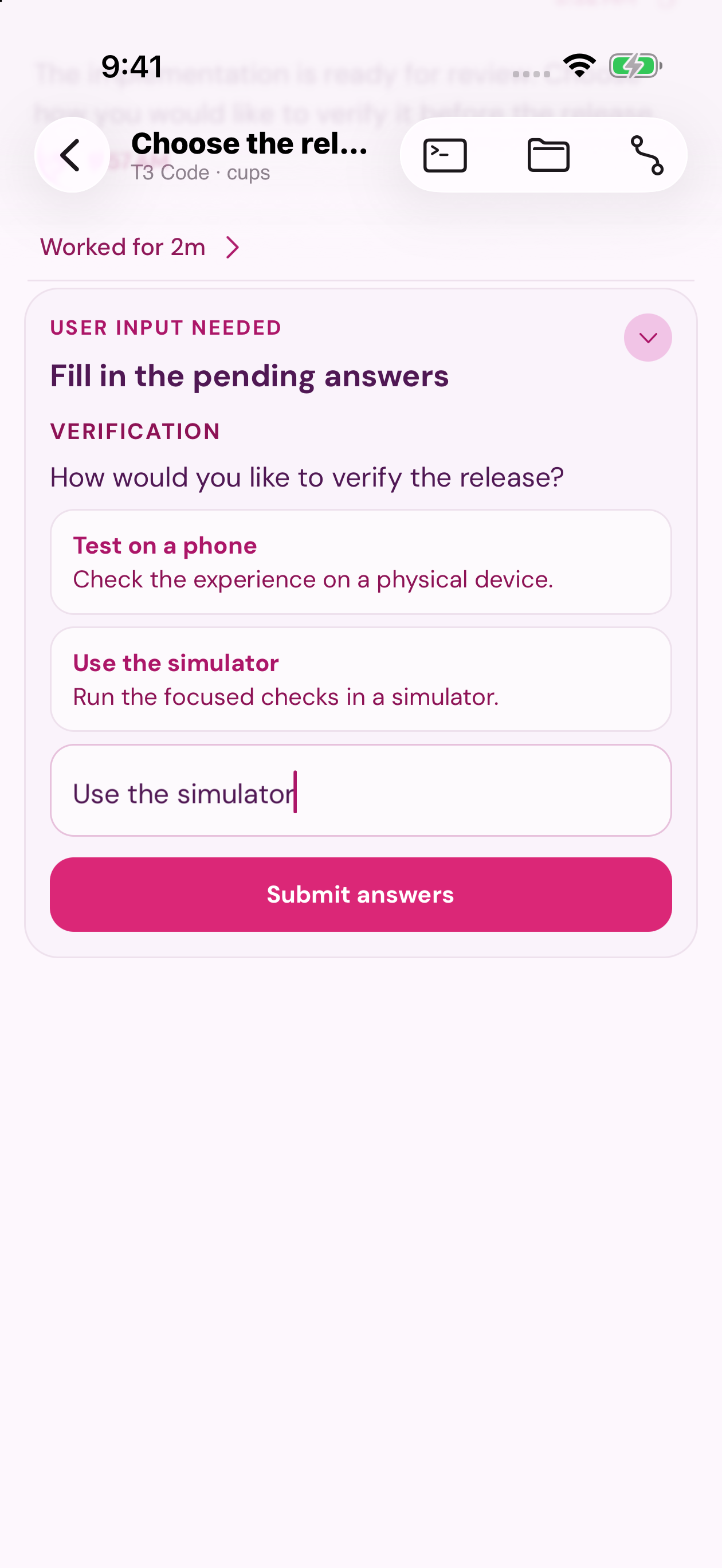Open the files folder icon
Screen dimensions: 722x1568
point(548,155)
